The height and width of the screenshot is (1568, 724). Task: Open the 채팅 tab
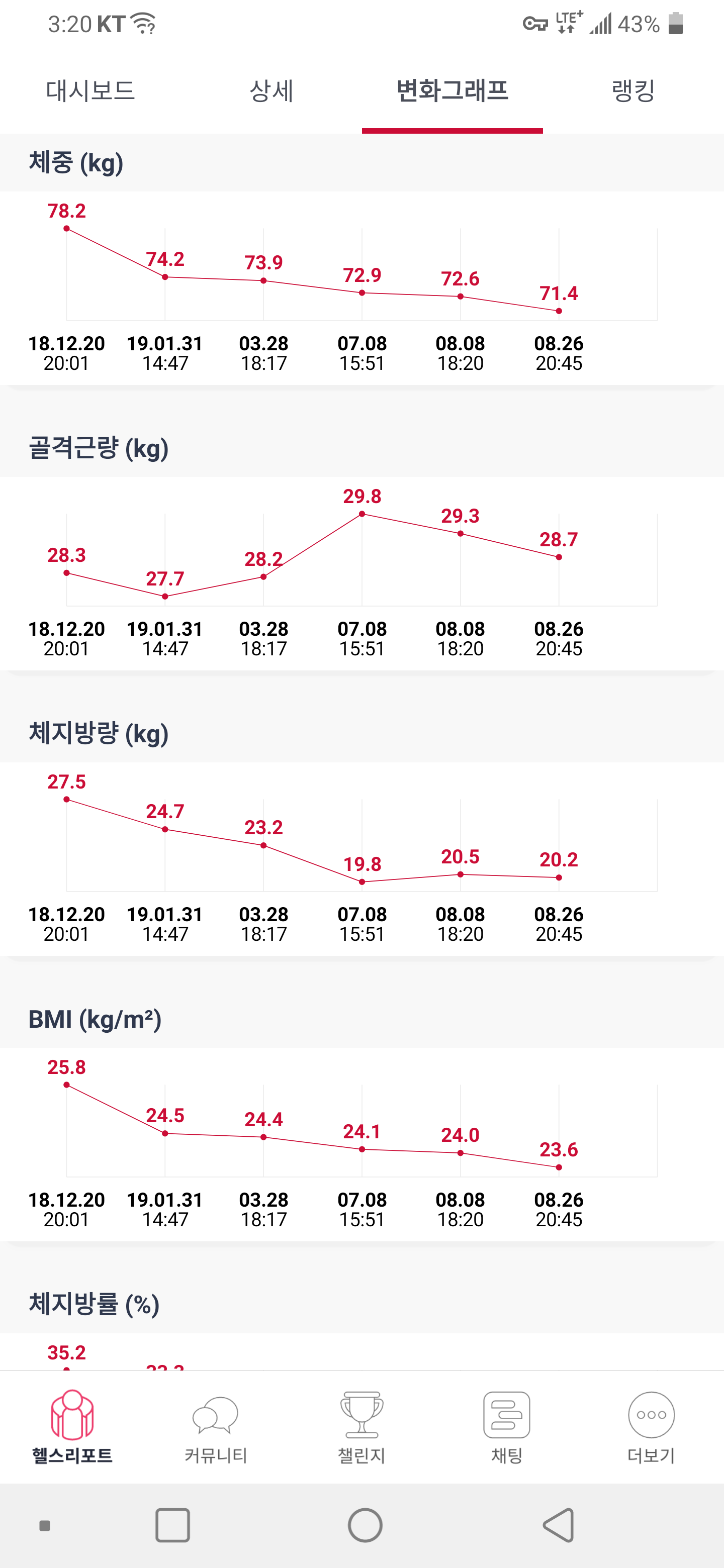click(x=507, y=1427)
